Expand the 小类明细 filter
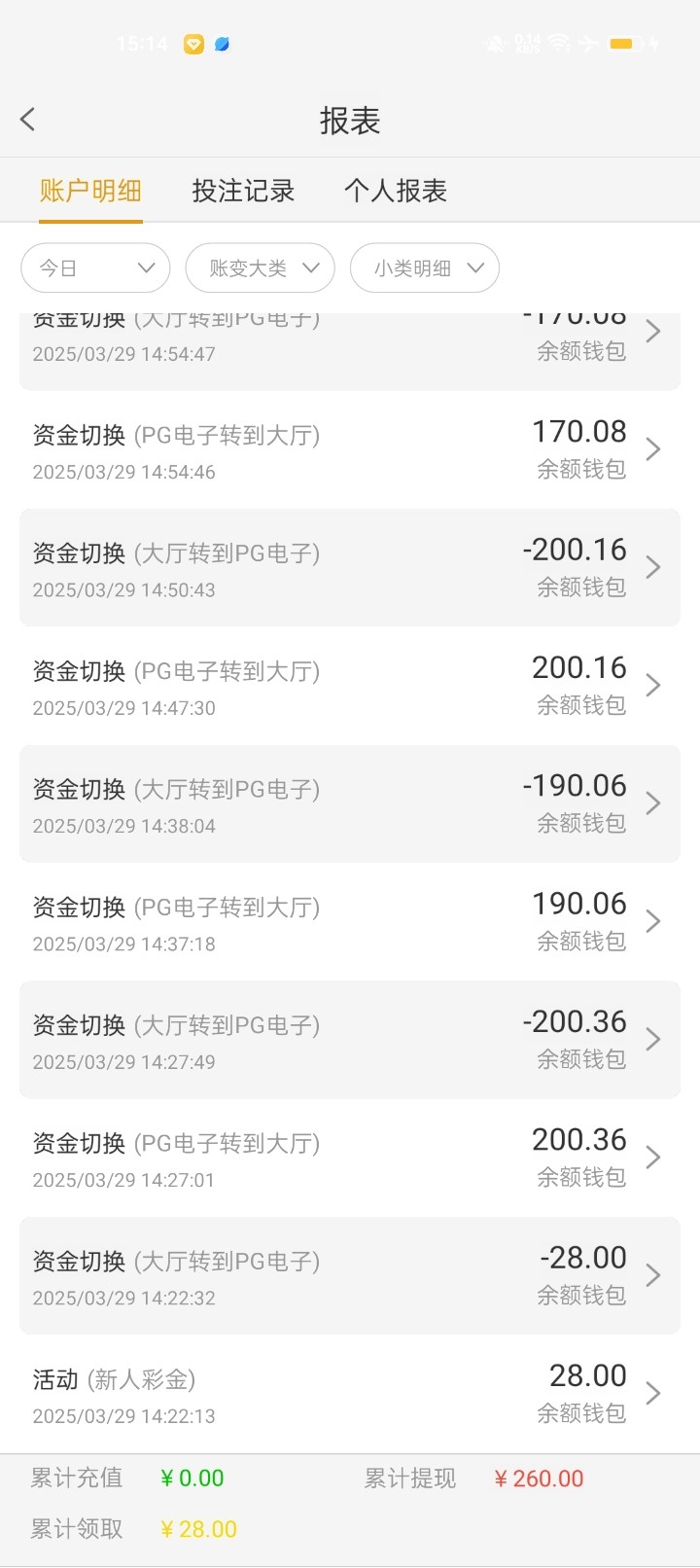Image resolution: width=700 pixels, height=1568 pixels. coord(424,267)
